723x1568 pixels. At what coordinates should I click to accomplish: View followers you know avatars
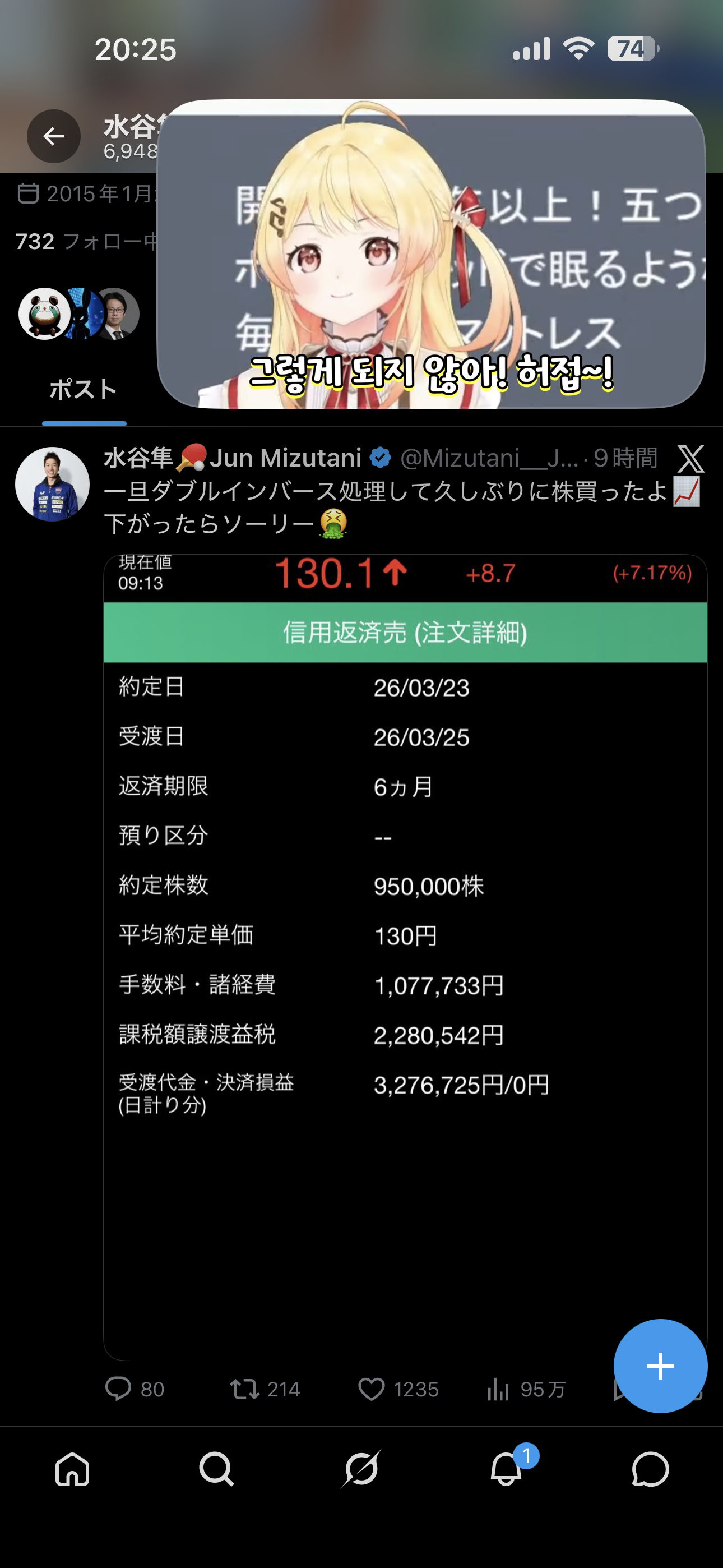pyautogui.click(x=79, y=313)
